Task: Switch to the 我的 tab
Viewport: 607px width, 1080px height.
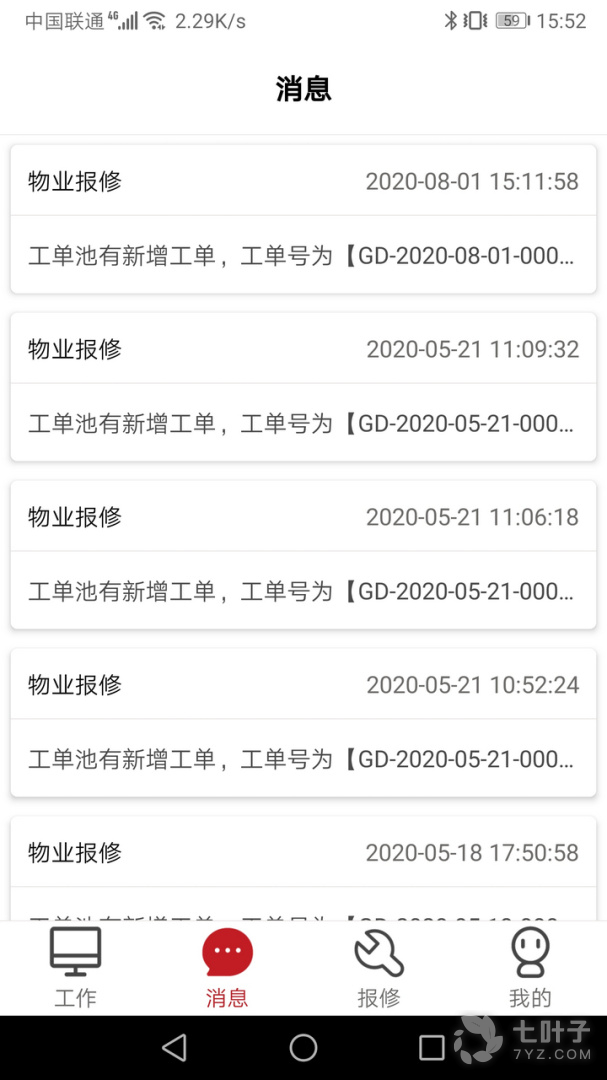Action: pos(530,967)
